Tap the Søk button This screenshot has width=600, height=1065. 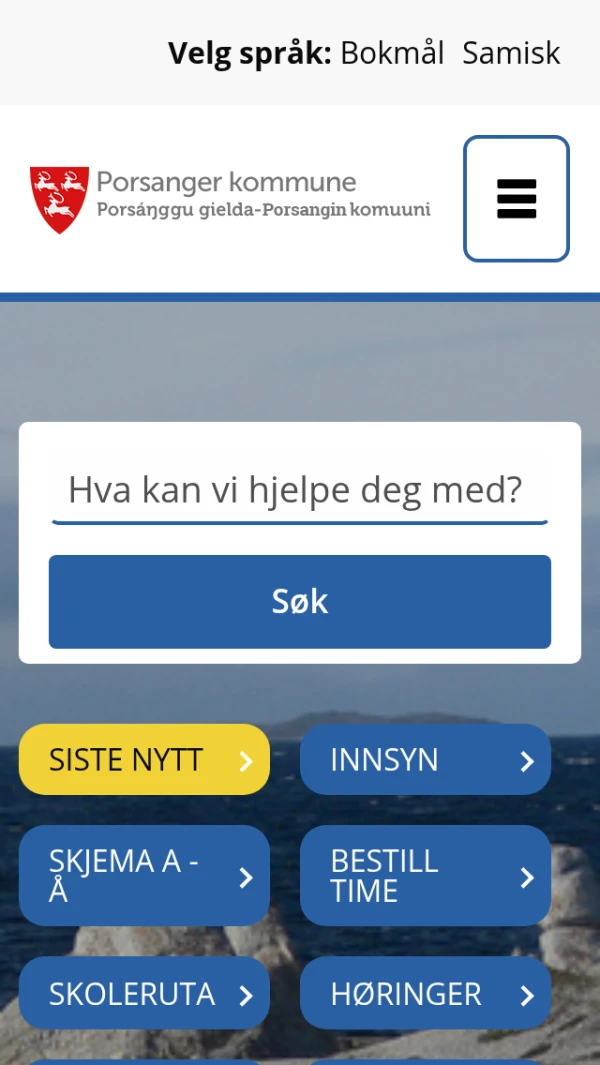coord(299,601)
